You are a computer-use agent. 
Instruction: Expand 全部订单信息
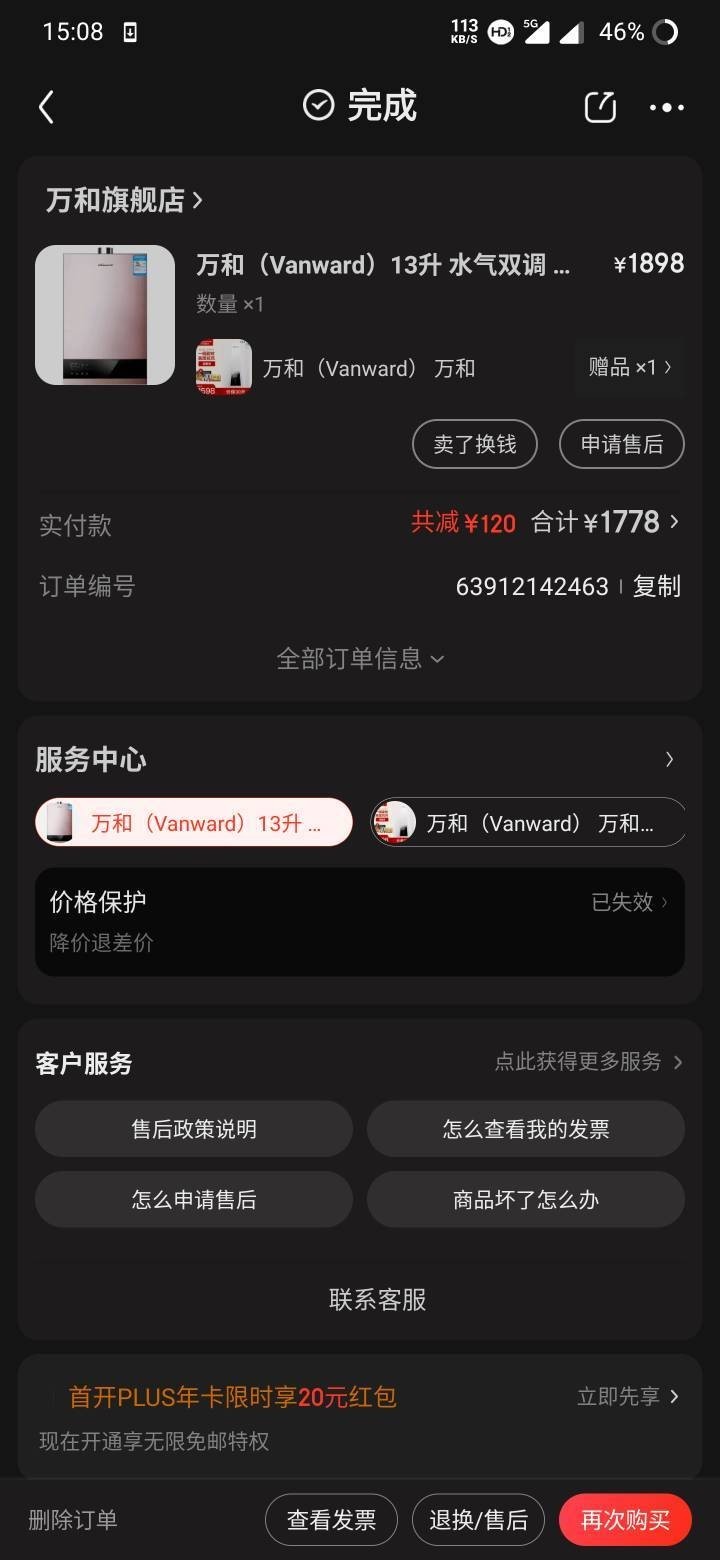[x=360, y=658]
